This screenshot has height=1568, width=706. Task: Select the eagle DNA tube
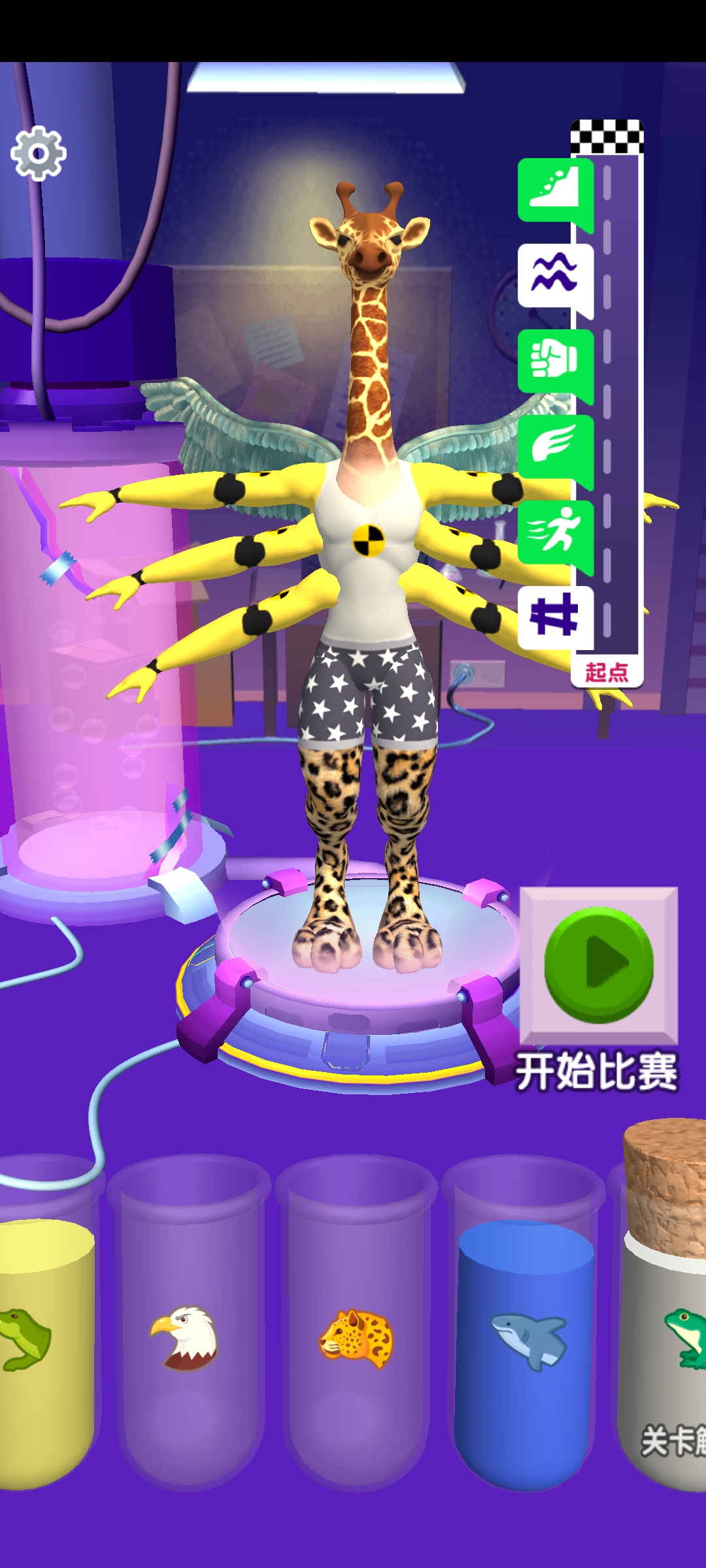187,1333
